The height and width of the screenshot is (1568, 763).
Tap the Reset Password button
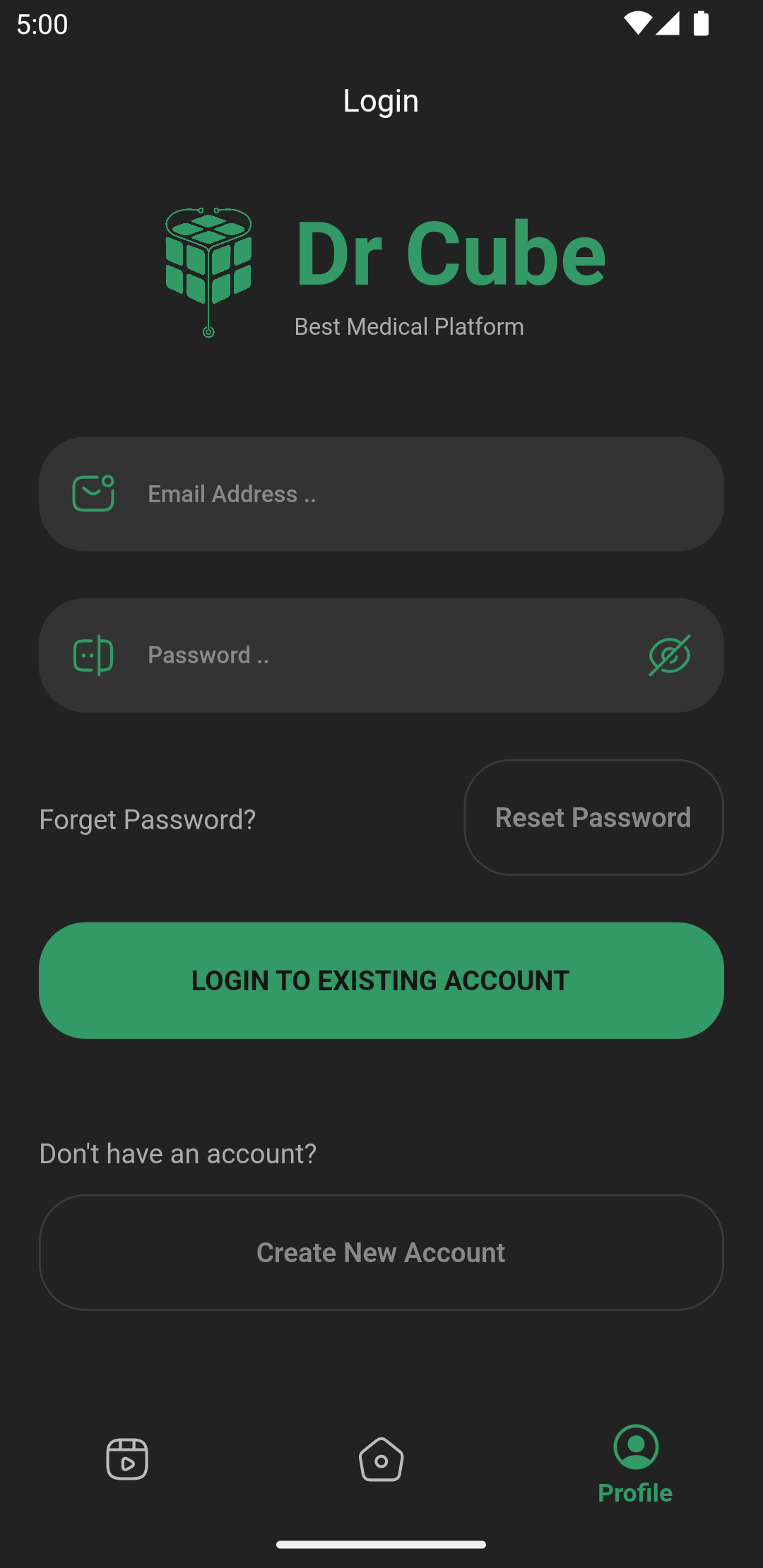pyautogui.click(x=593, y=817)
